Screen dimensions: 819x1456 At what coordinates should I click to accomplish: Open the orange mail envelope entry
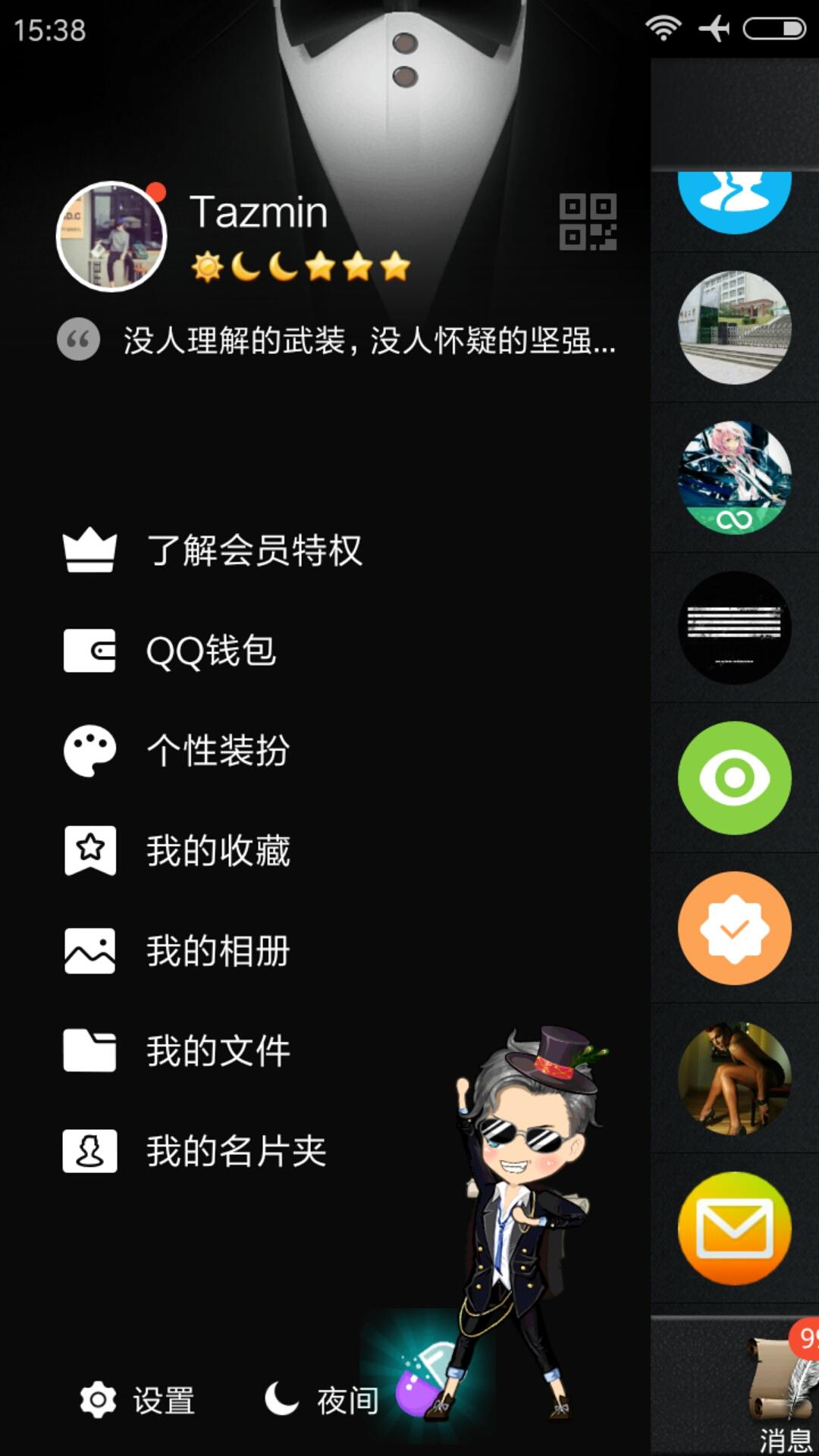point(734,1228)
